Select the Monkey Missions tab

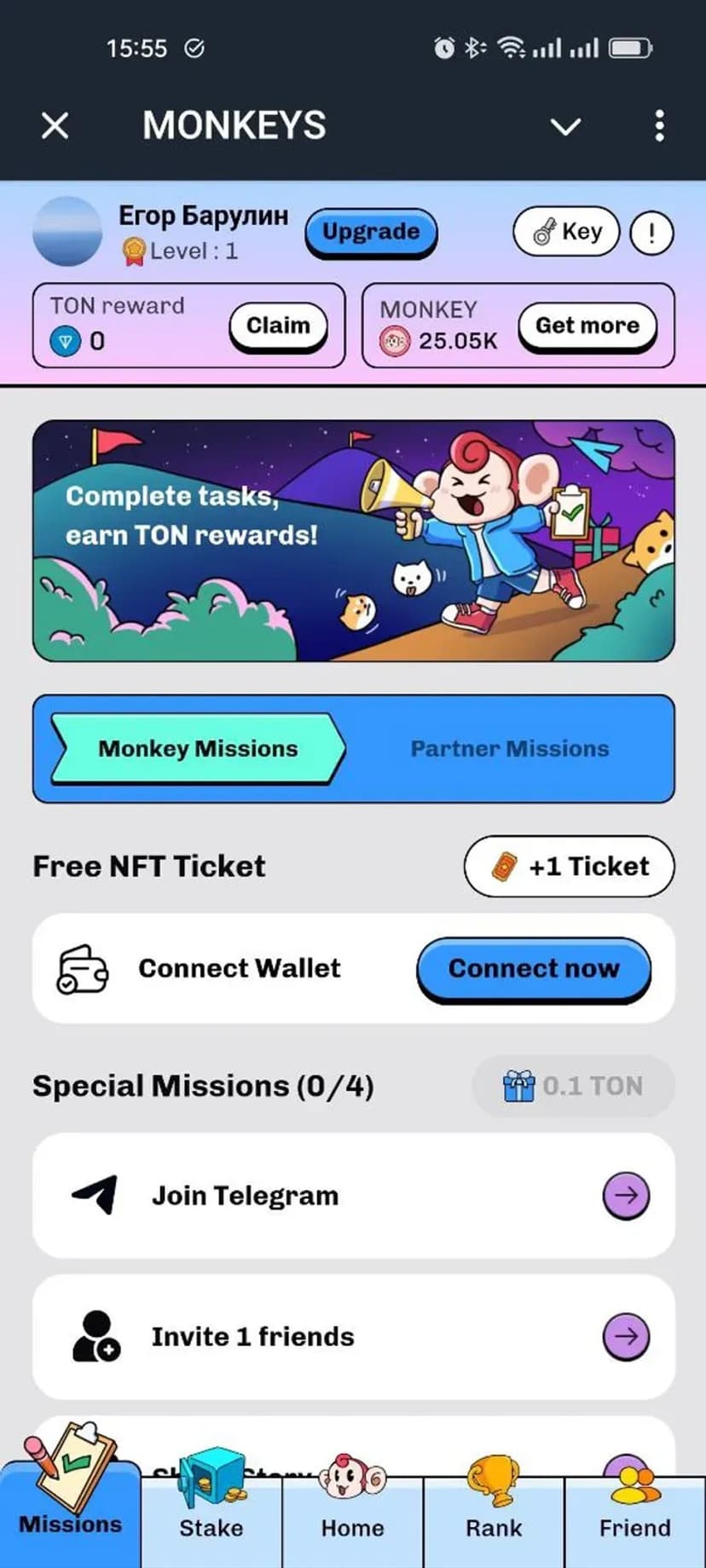tap(198, 748)
